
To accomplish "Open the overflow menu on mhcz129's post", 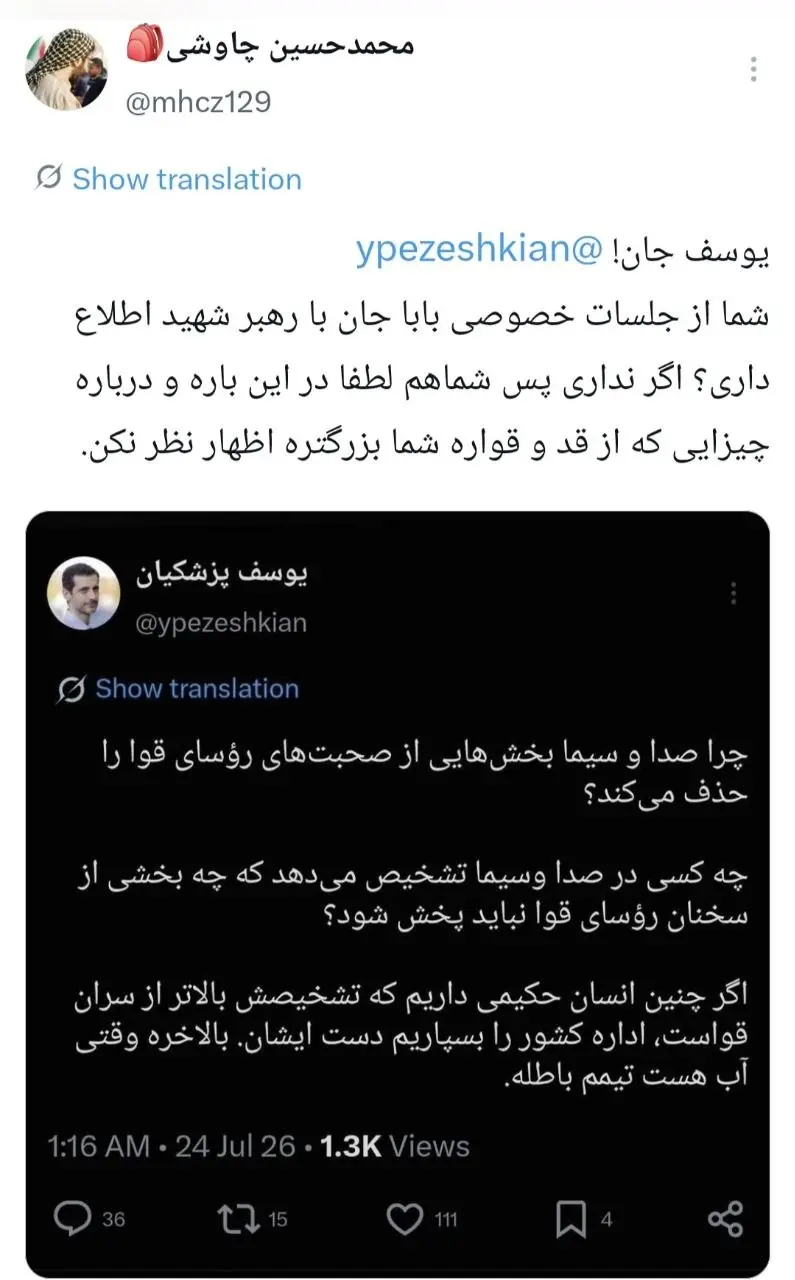I will (754, 69).
